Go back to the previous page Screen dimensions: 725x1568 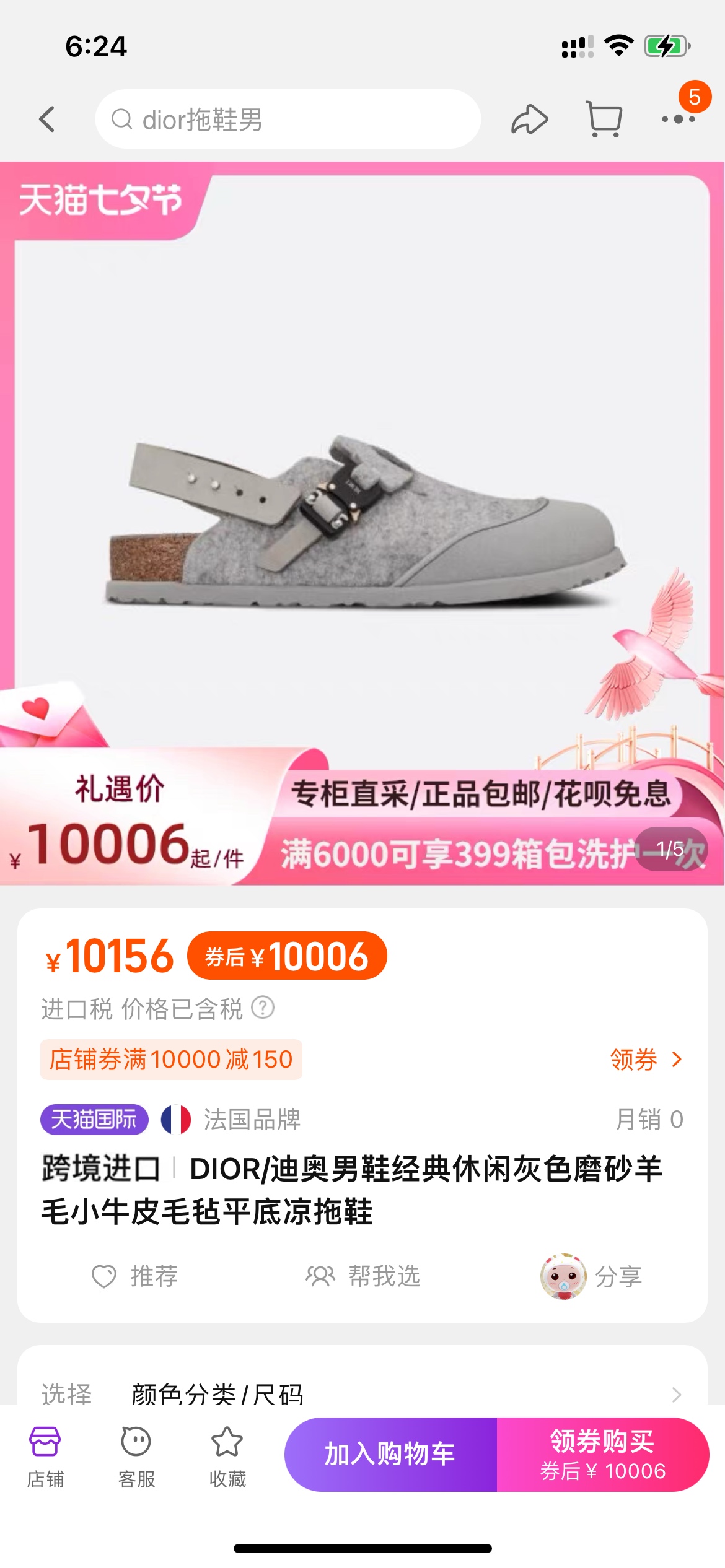pyautogui.click(x=47, y=119)
